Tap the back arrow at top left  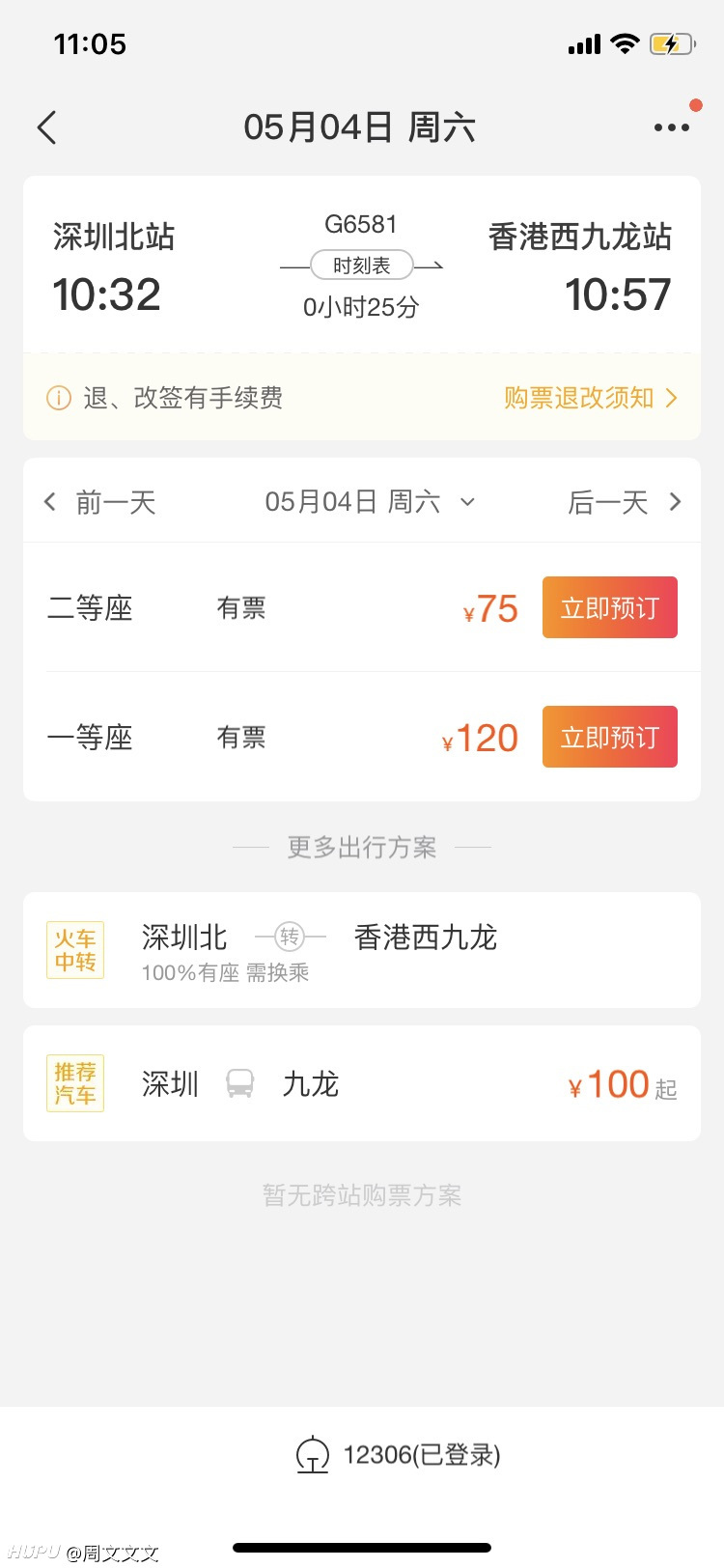46,126
